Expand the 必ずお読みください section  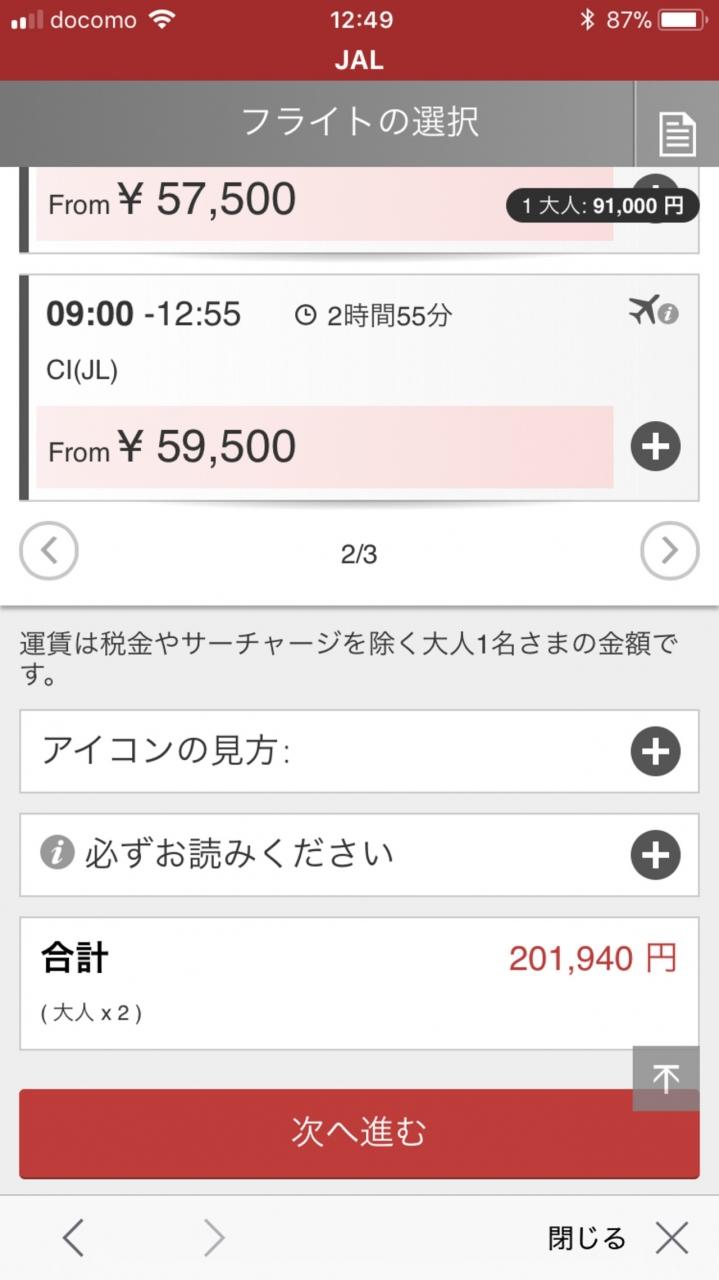(655, 855)
